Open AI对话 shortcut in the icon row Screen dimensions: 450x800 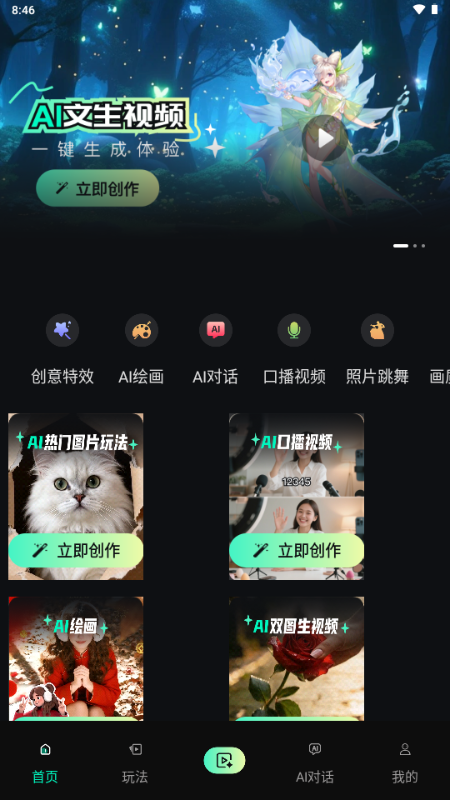(215, 349)
